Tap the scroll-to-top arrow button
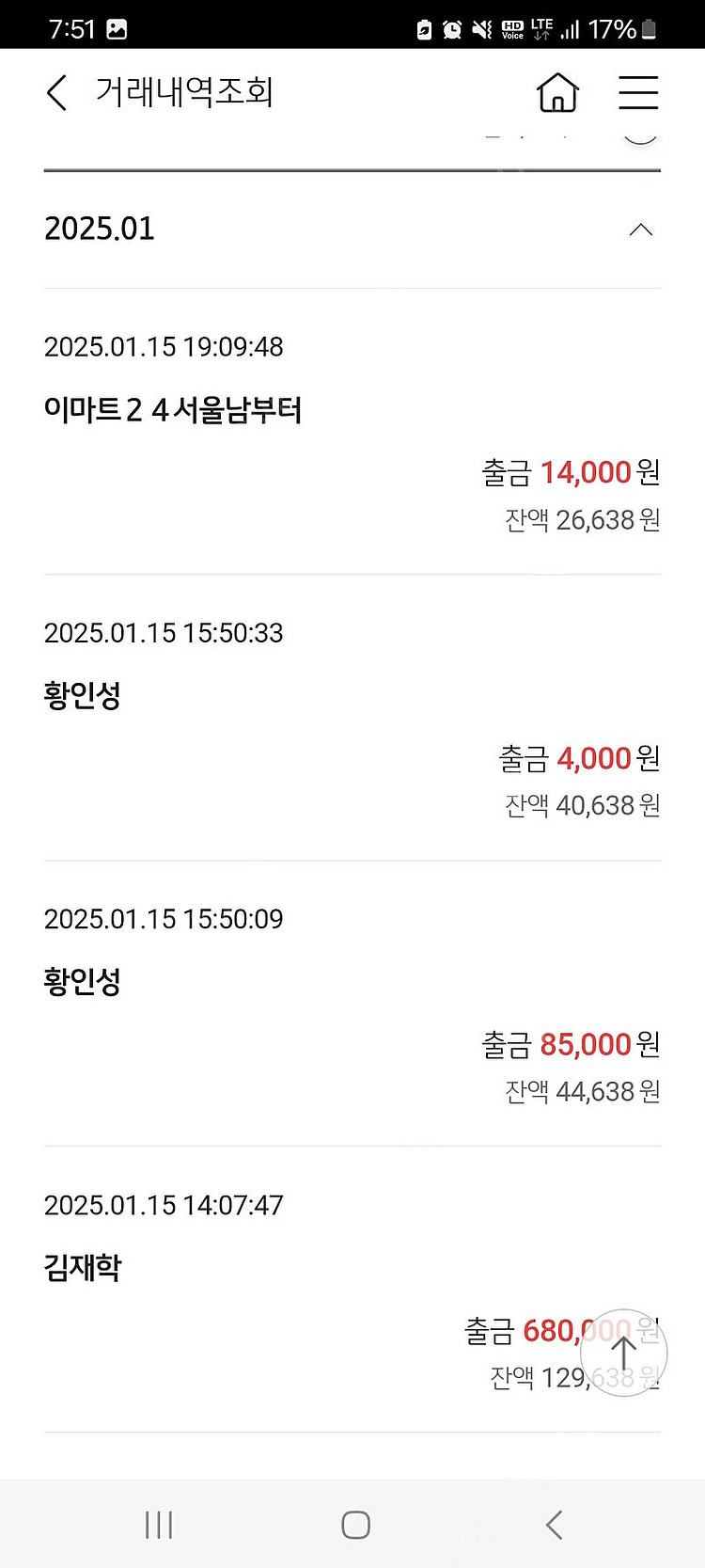This screenshot has height=1568, width=705. point(623,1352)
